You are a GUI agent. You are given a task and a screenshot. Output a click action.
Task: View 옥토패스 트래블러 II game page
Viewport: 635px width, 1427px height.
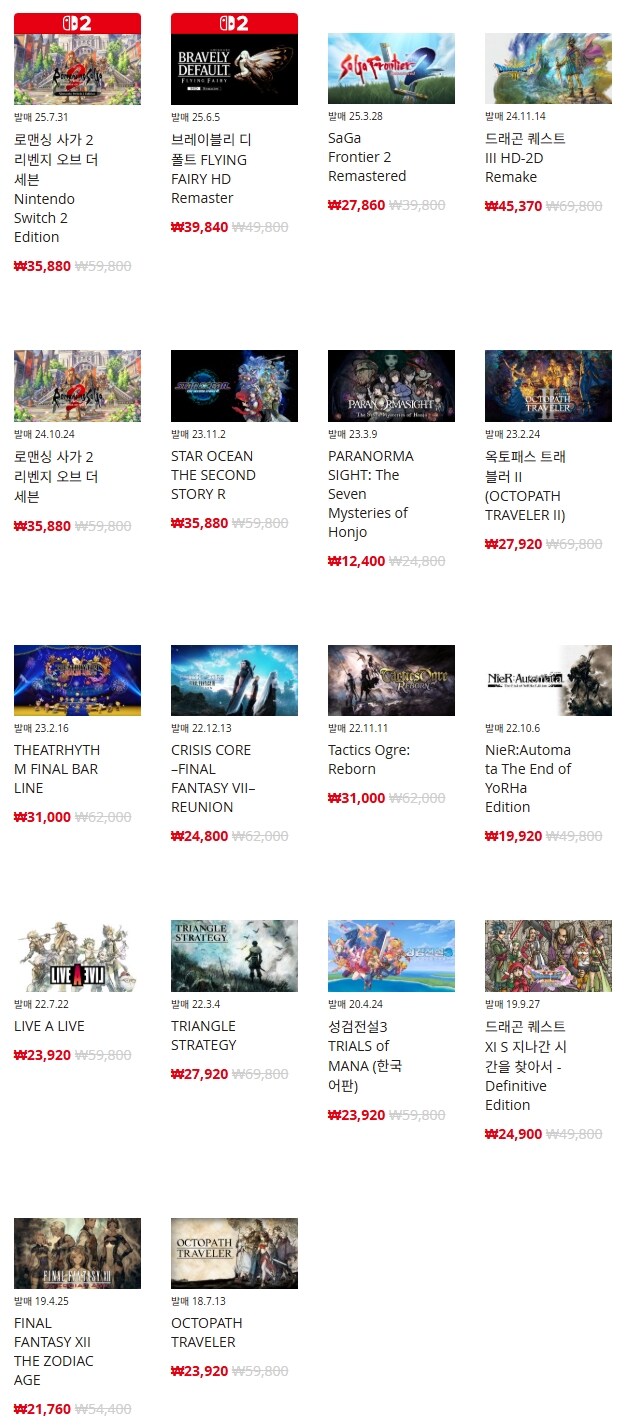coord(548,386)
